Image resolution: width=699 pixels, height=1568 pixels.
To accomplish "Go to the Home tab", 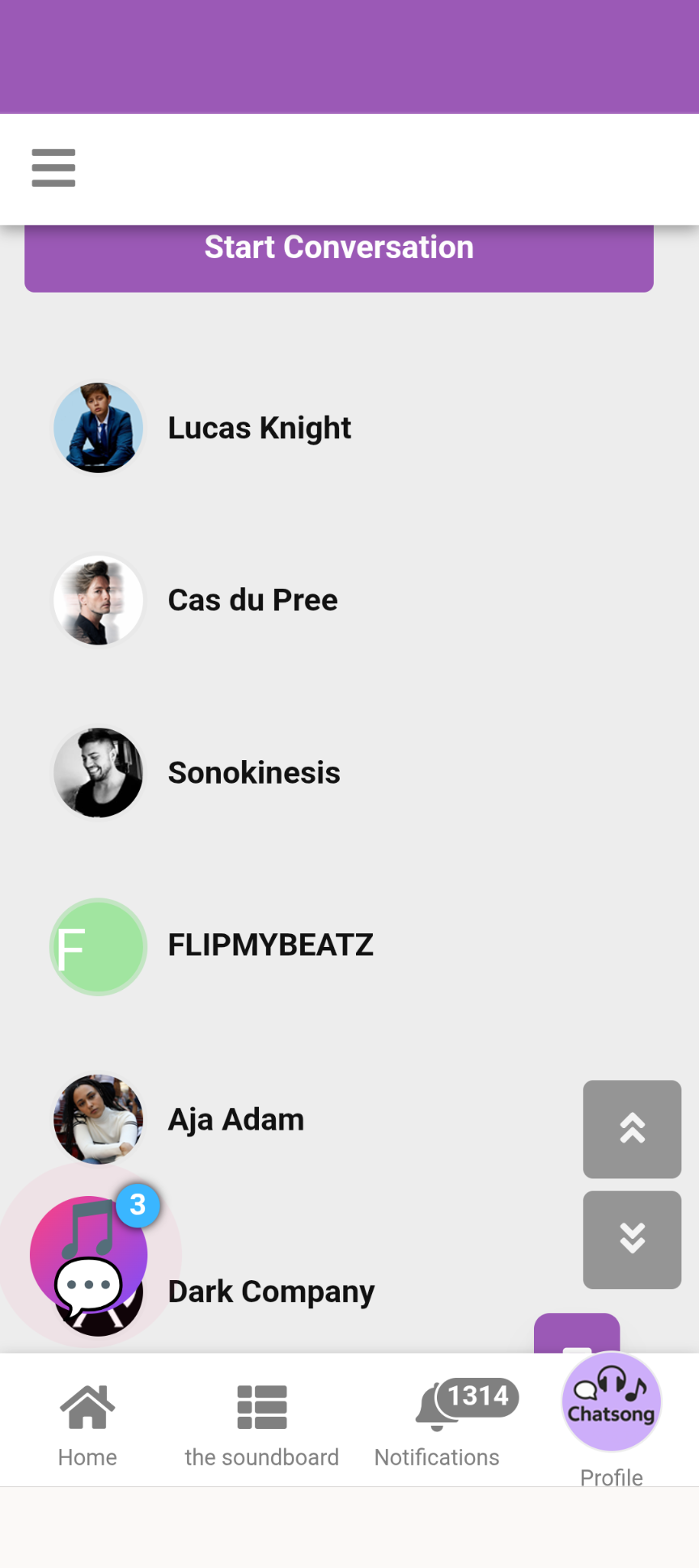I will click(x=87, y=1425).
